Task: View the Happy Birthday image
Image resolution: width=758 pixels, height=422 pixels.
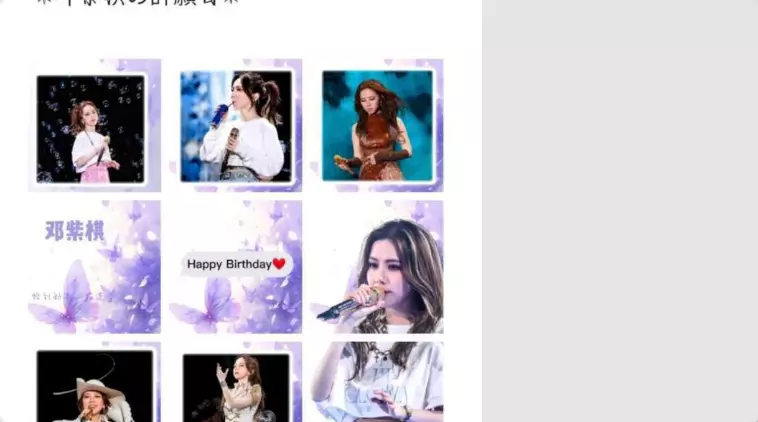Action: pyautogui.click(x=236, y=267)
